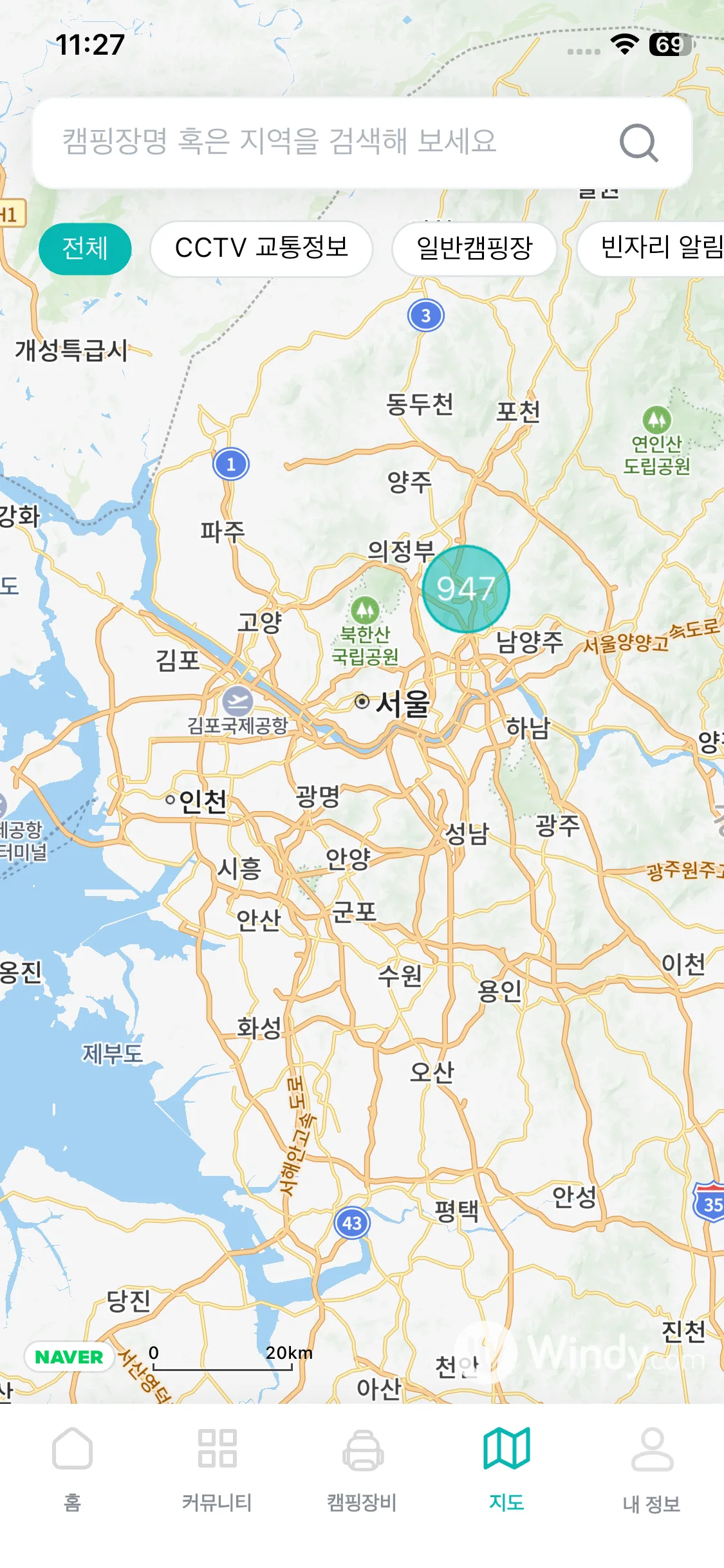Screen dimensions: 724x1568
Task: Tap the magnifier search icon
Action: tap(638, 142)
